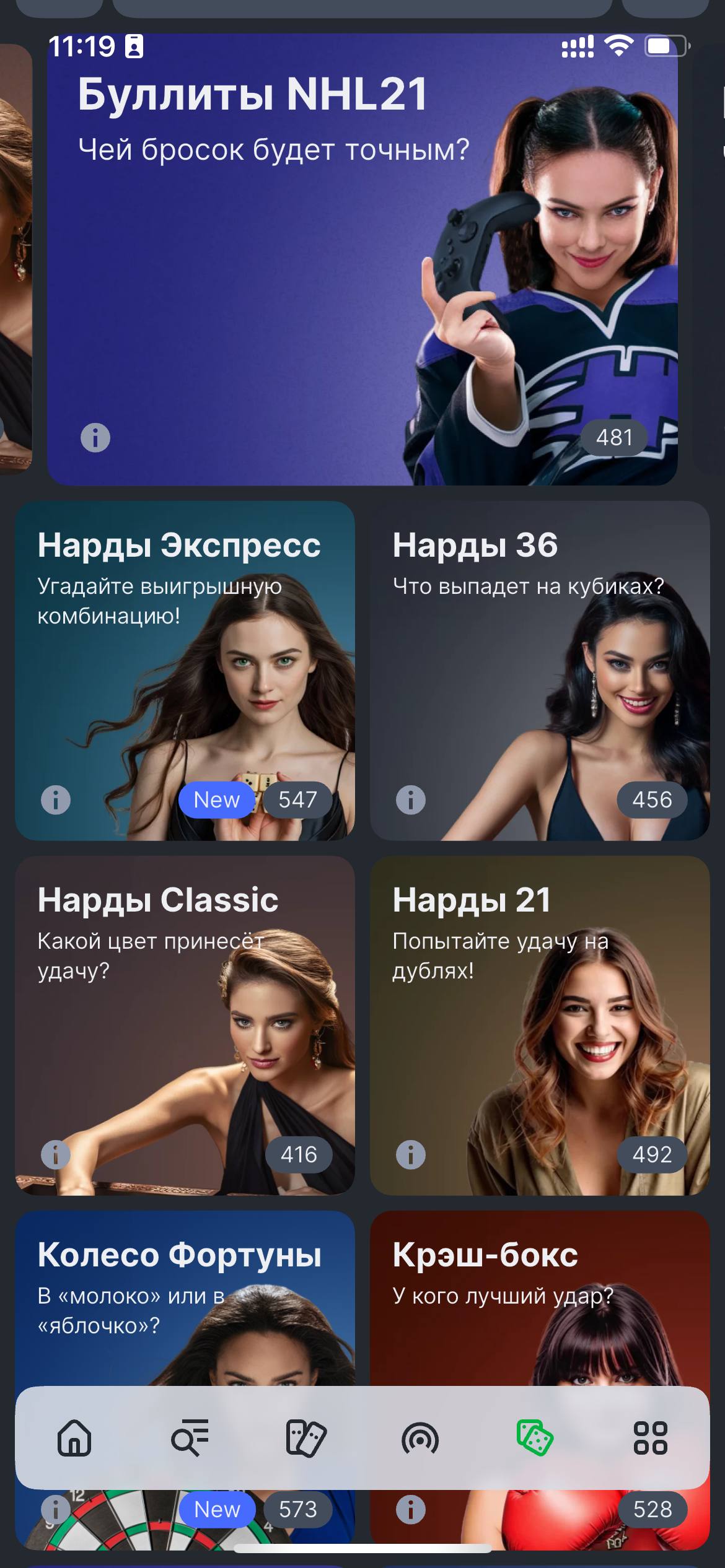
Task: Switch to the cards tab
Action: click(x=305, y=1437)
